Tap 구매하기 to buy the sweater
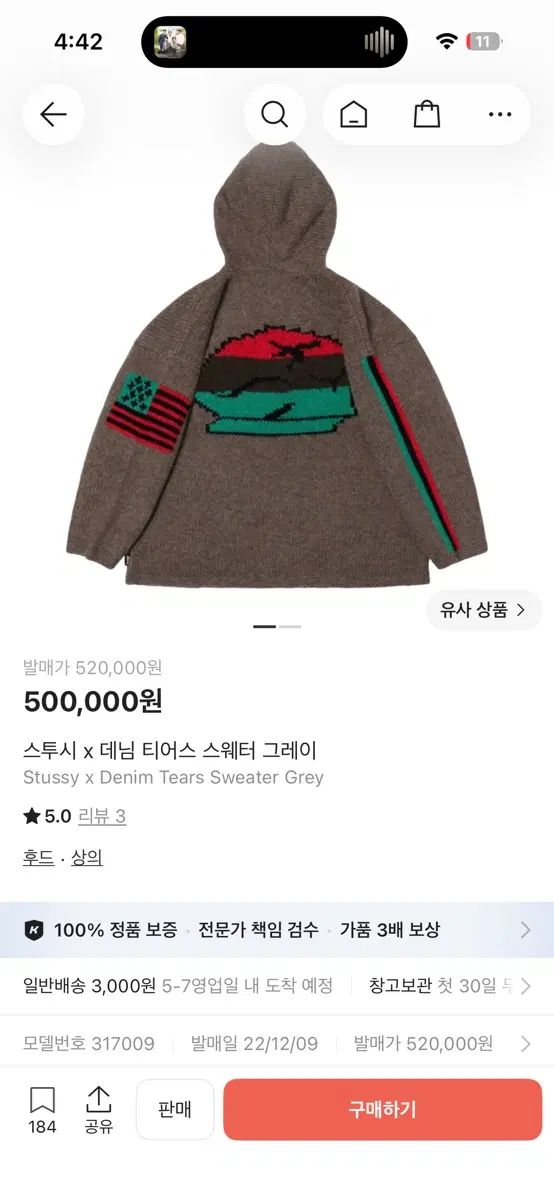The image size is (554, 1200). [382, 1110]
